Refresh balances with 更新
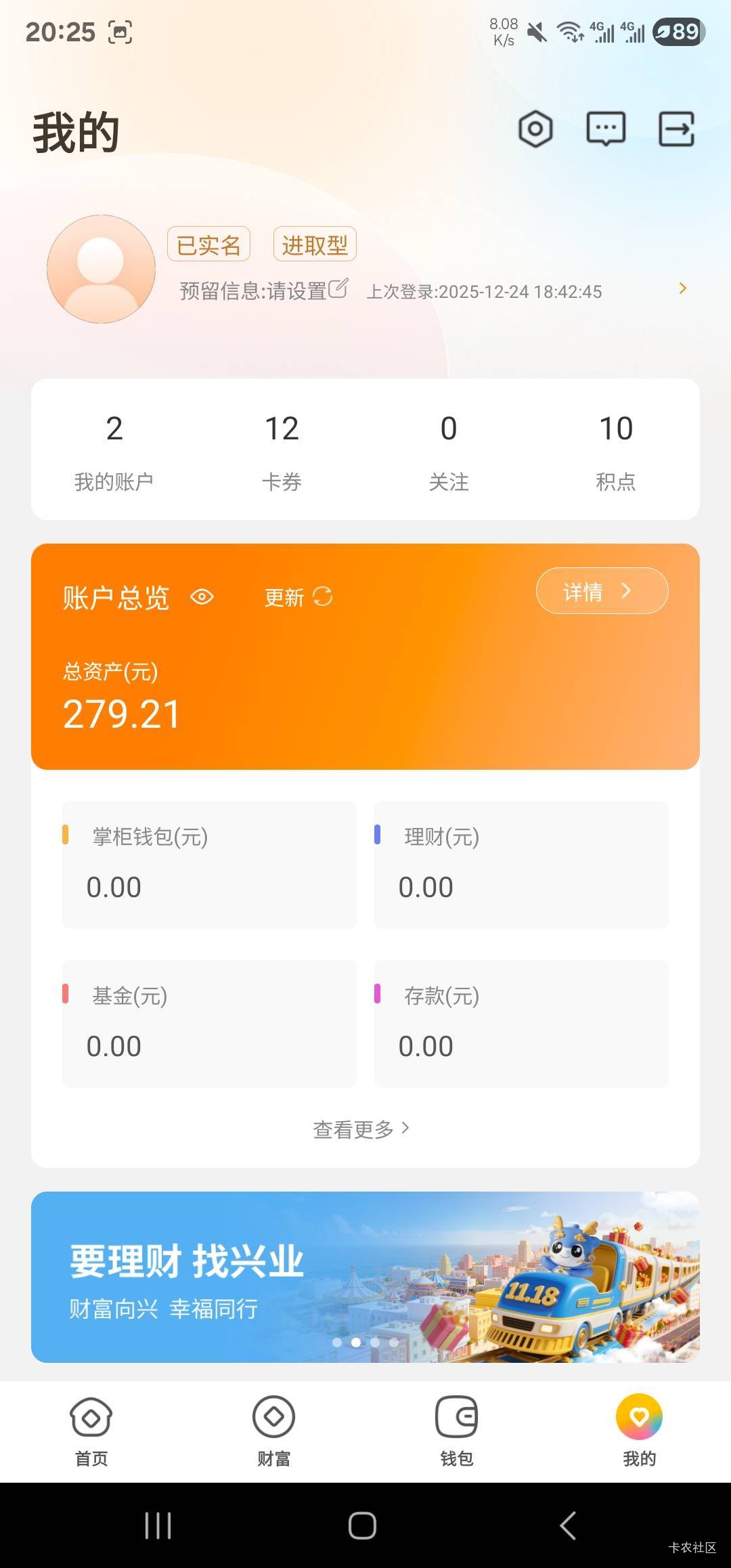731x1568 pixels. (x=298, y=597)
